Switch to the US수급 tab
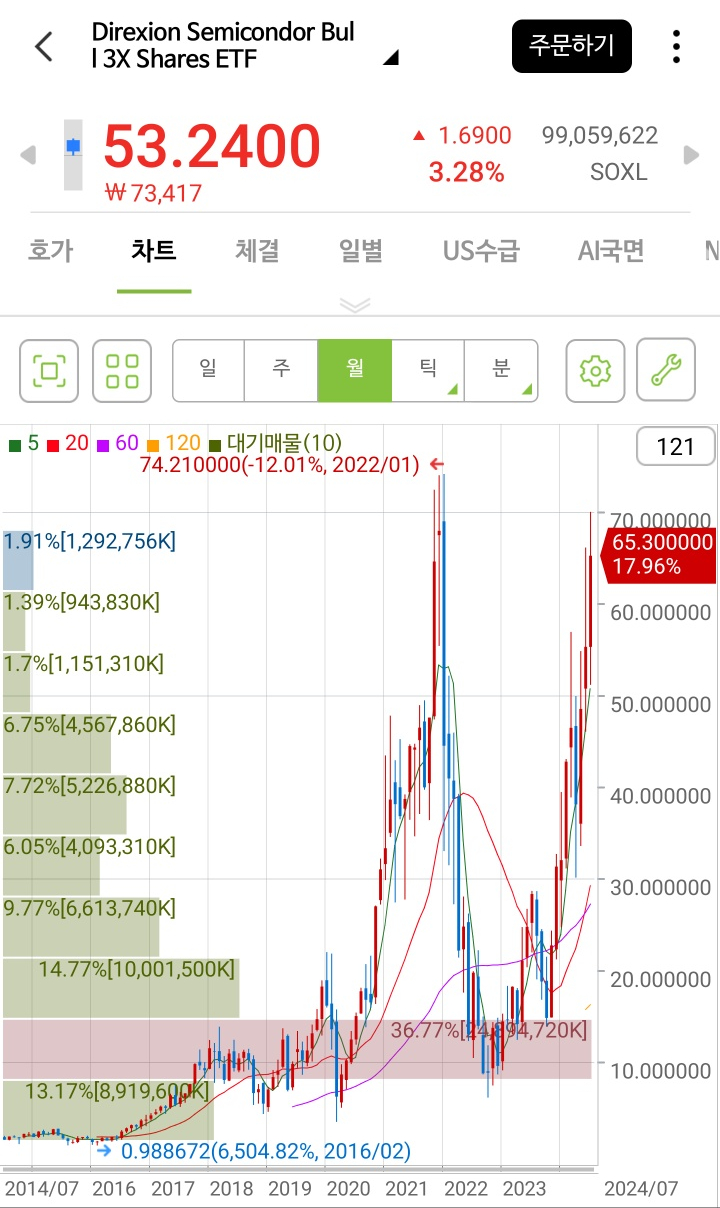 pos(481,250)
